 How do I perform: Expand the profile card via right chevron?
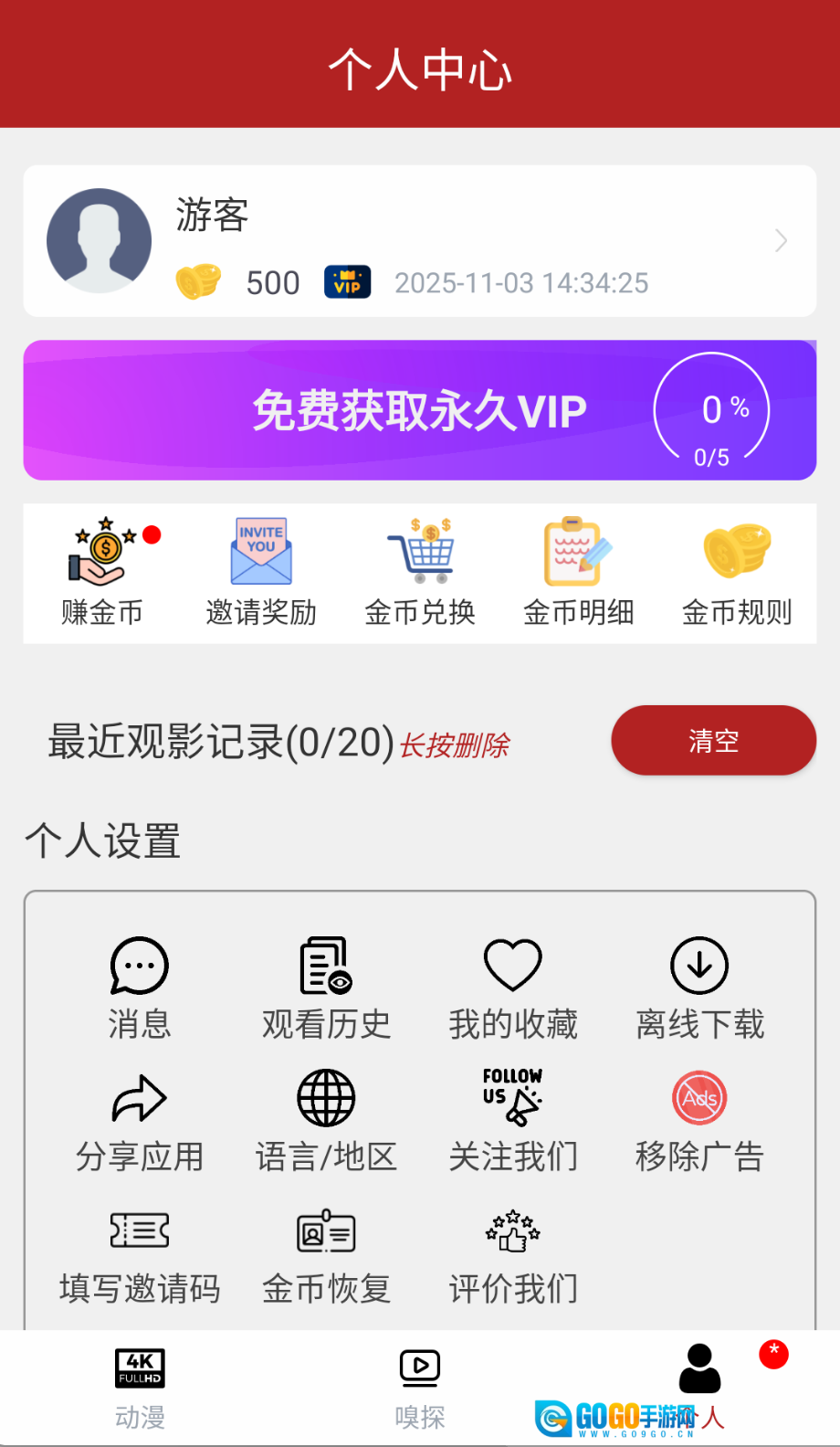(779, 240)
